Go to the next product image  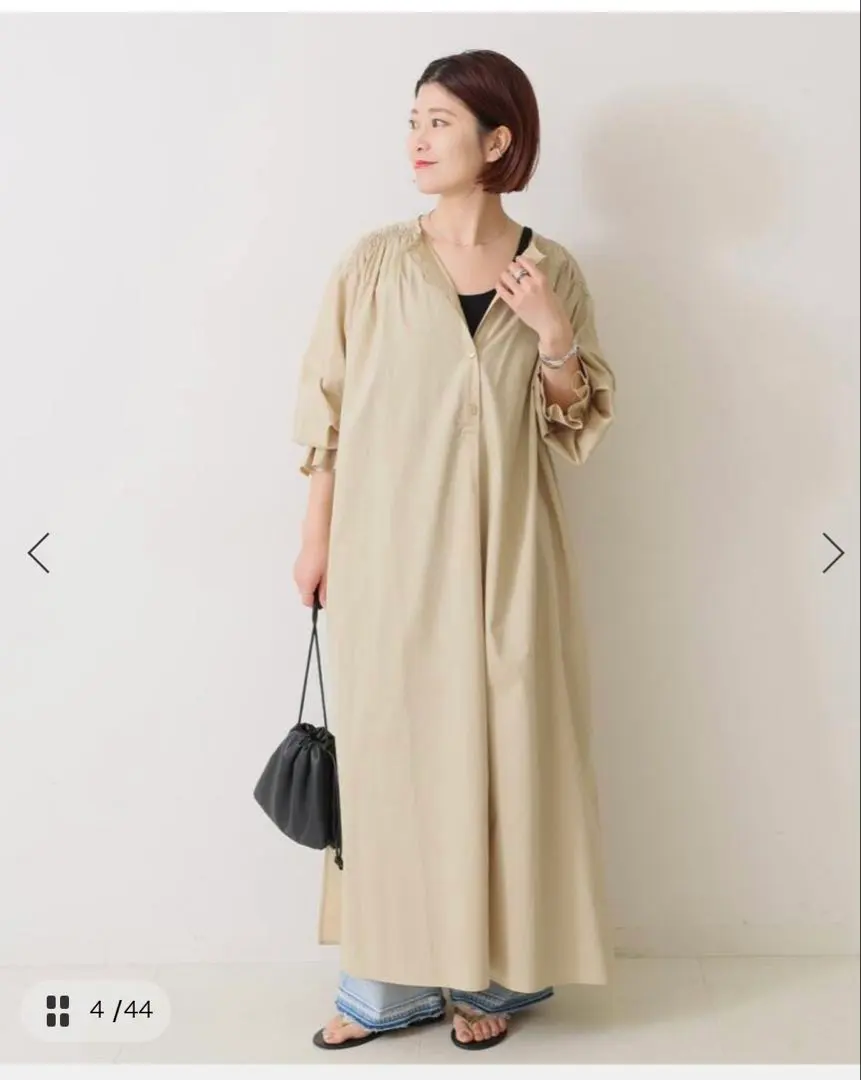(832, 553)
